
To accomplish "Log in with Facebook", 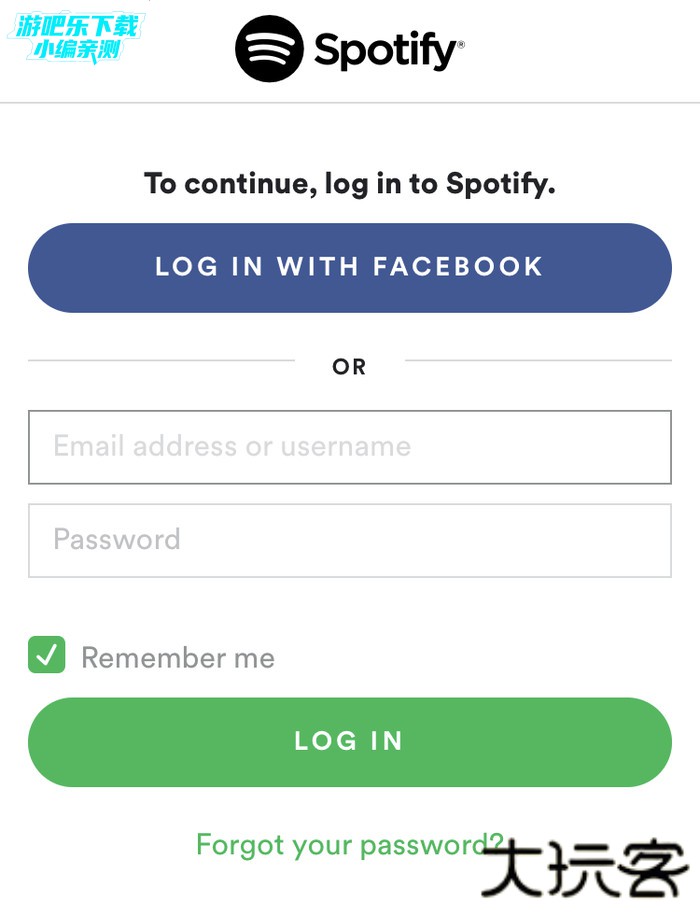I will tap(349, 267).
